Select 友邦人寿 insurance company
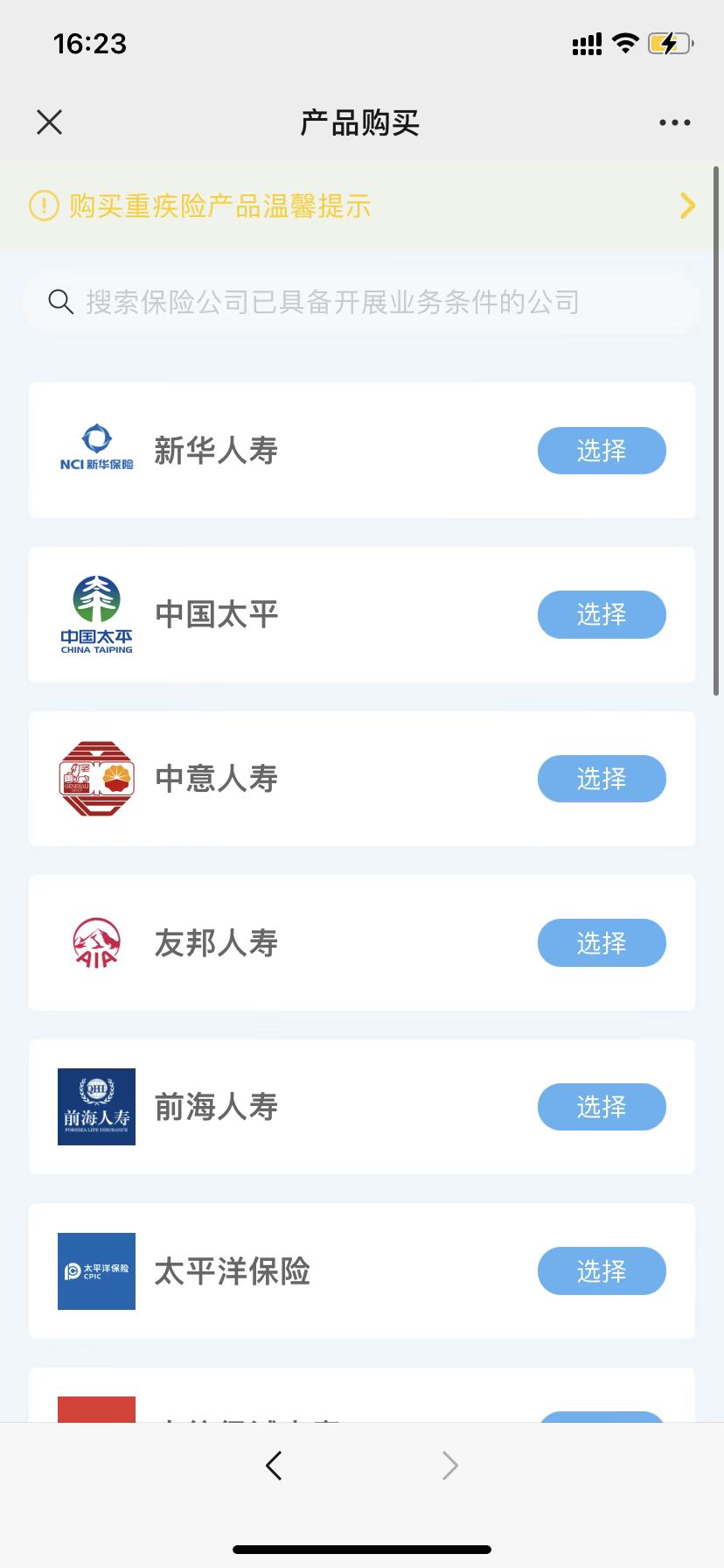The height and width of the screenshot is (1568, 724). pyautogui.click(x=602, y=942)
